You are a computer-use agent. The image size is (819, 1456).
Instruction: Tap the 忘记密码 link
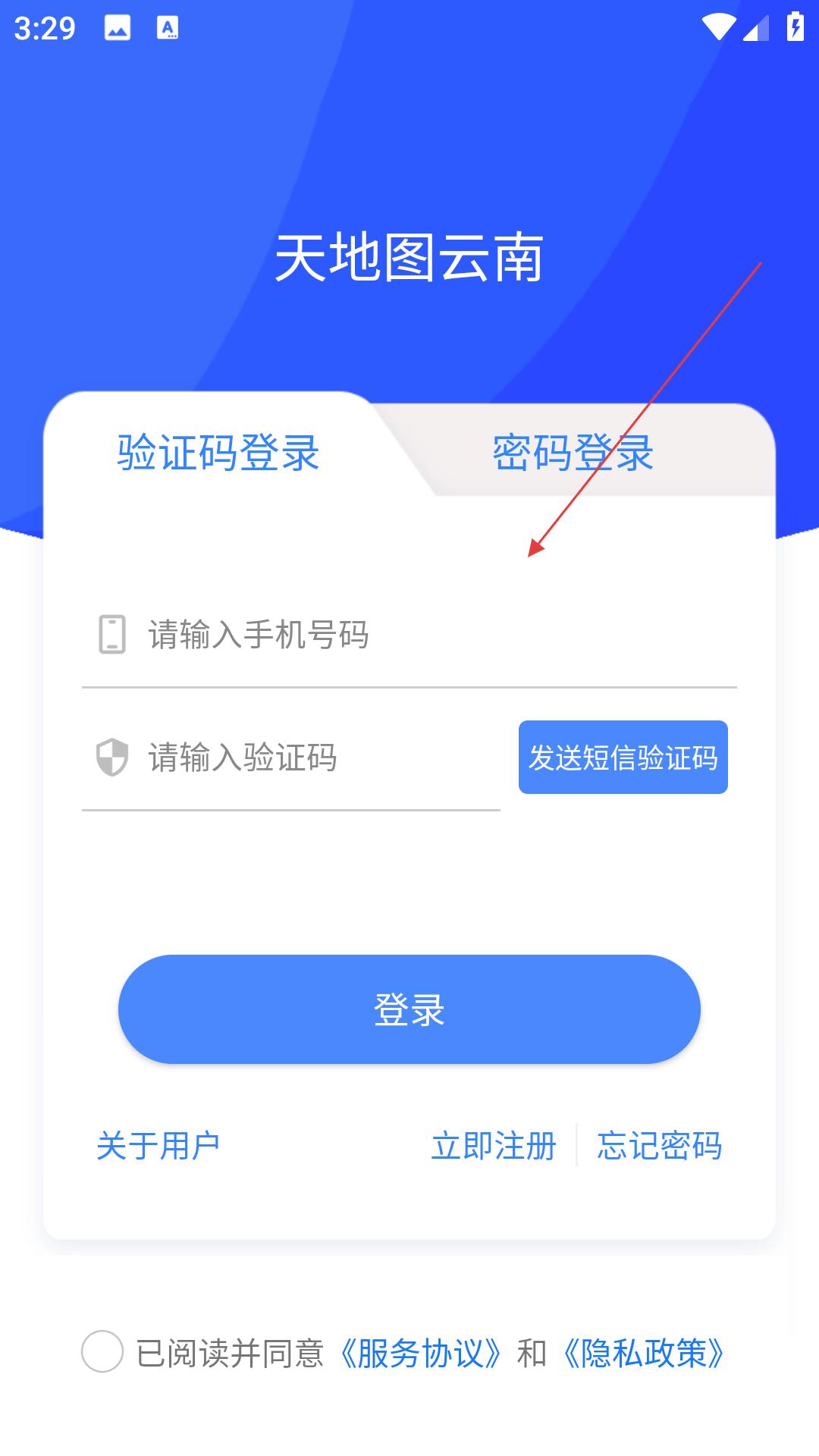click(659, 1146)
